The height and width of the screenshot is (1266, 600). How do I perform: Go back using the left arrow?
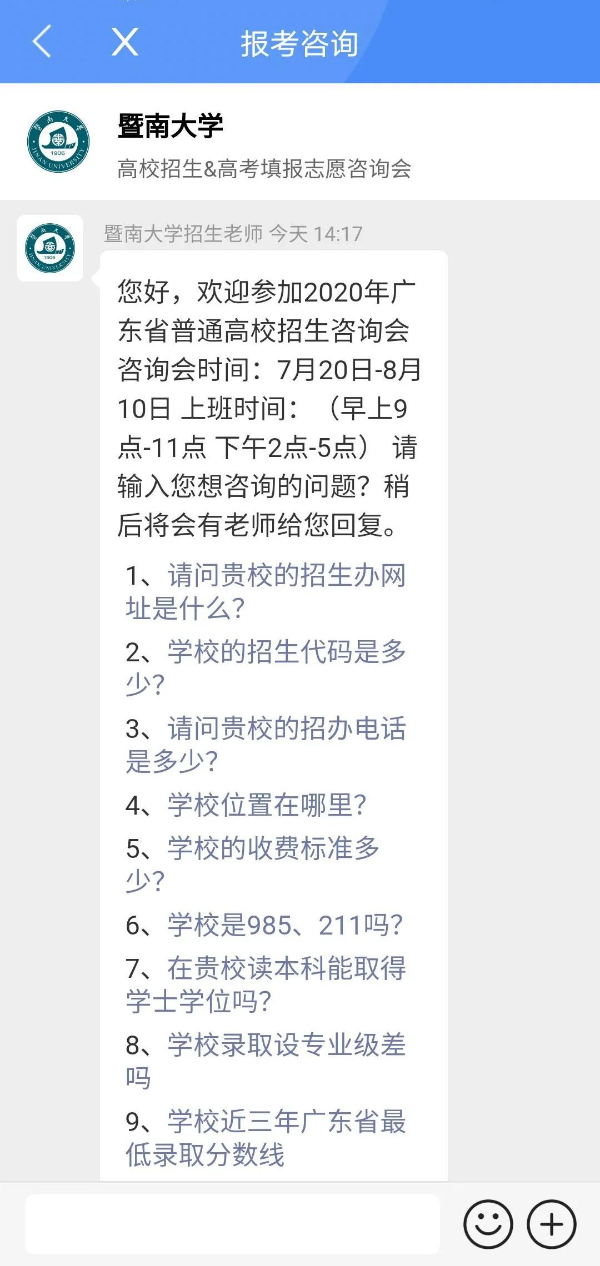pyautogui.click(x=42, y=42)
